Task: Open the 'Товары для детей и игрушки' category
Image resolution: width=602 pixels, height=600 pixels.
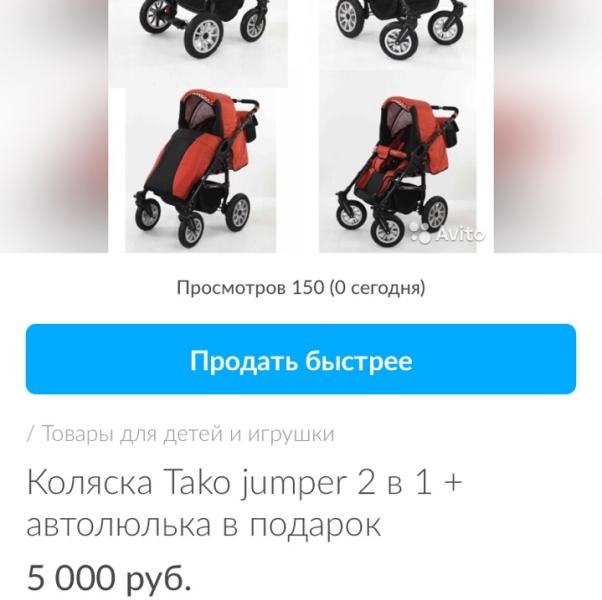Action: coord(186,434)
